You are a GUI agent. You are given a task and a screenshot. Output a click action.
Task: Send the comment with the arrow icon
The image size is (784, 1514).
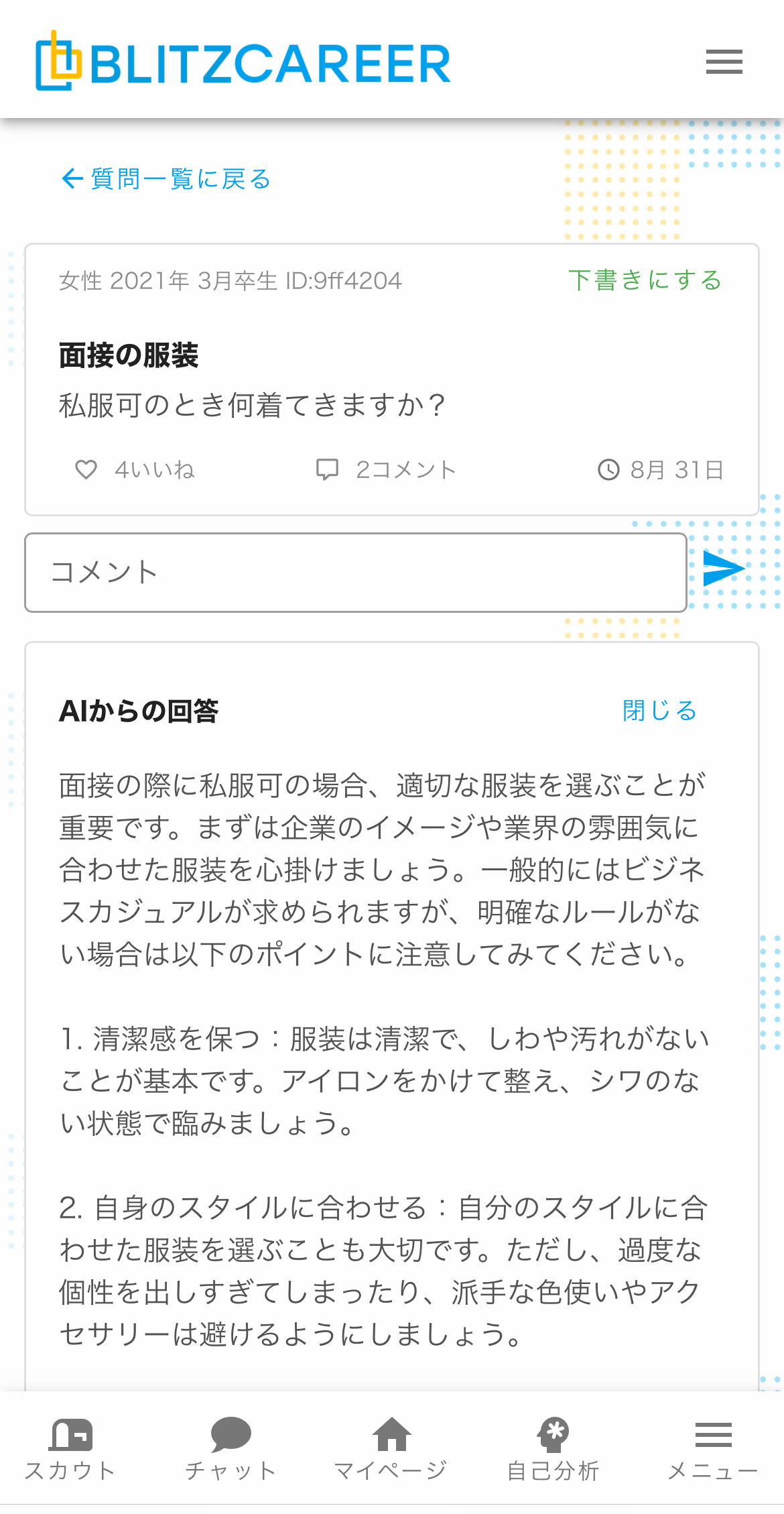click(x=724, y=570)
